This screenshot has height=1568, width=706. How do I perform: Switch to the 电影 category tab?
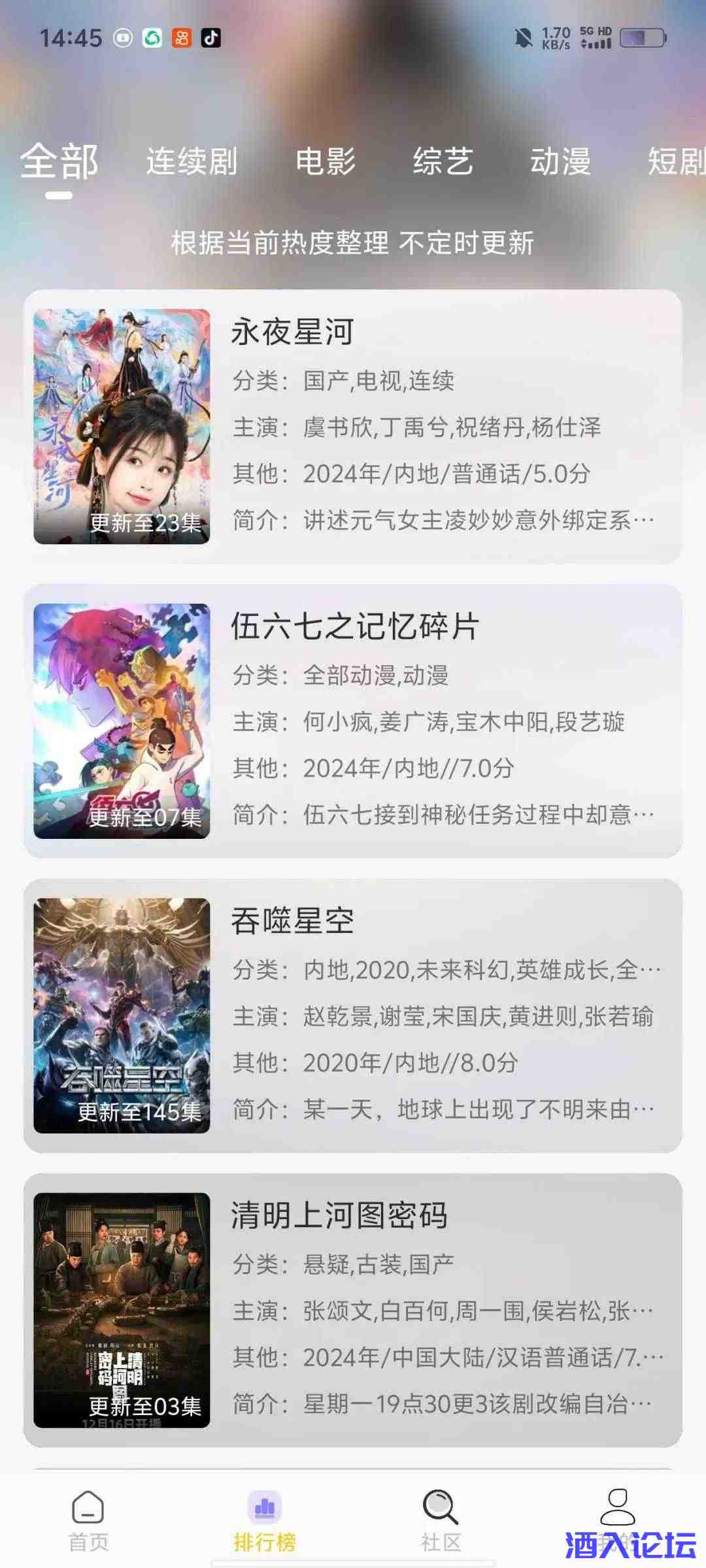coord(325,162)
